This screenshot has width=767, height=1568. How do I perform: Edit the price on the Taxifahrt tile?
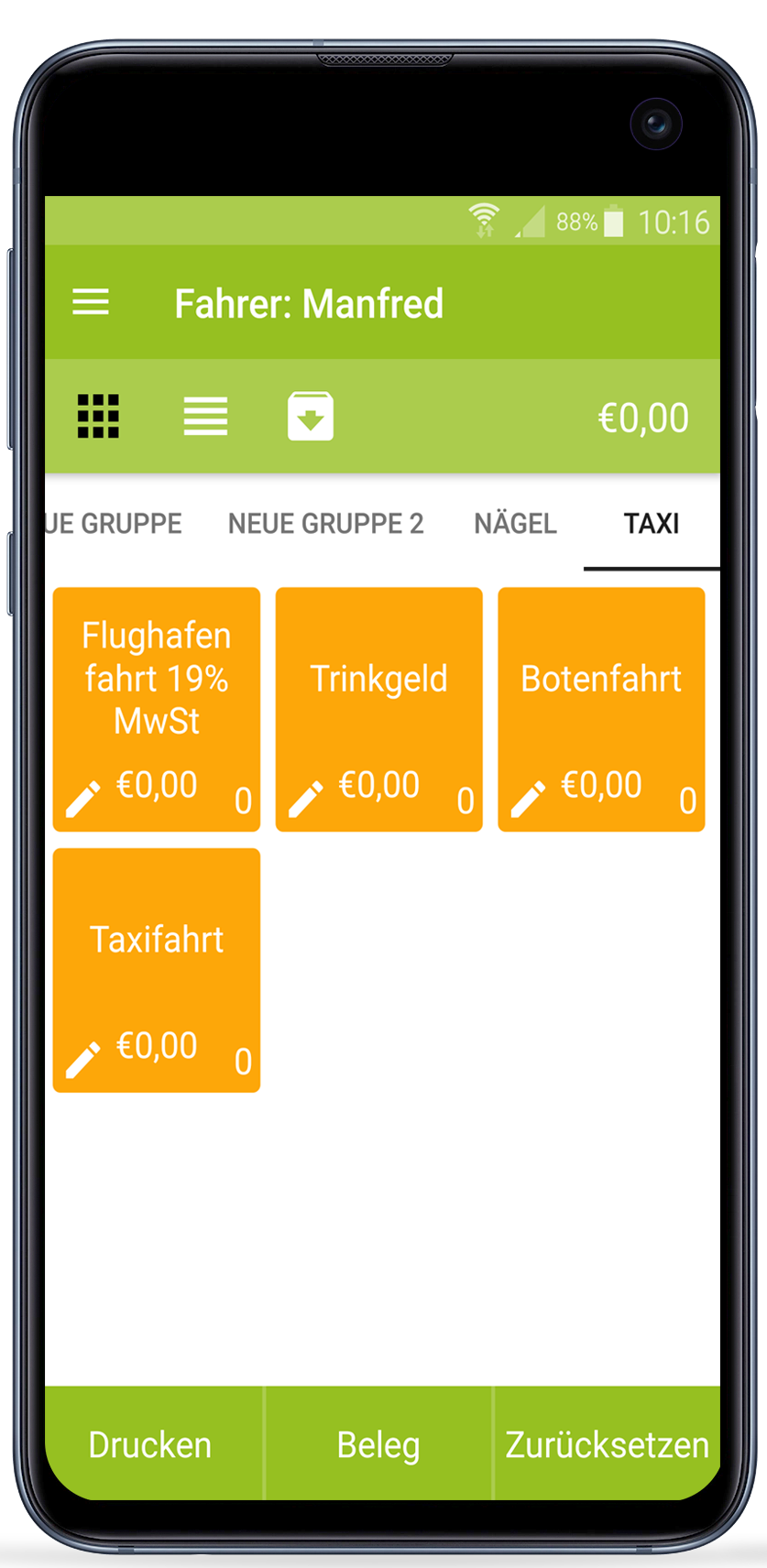[x=83, y=1060]
